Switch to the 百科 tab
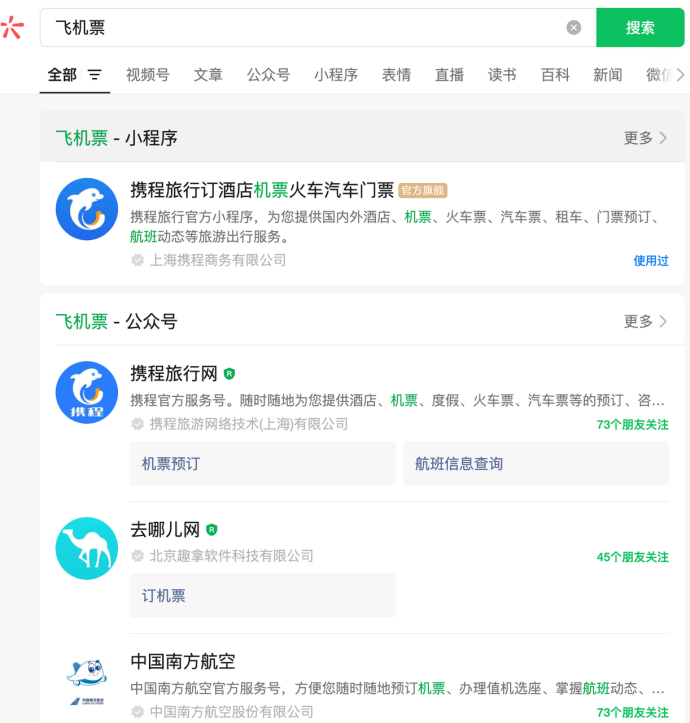 (x=555, y=75)
